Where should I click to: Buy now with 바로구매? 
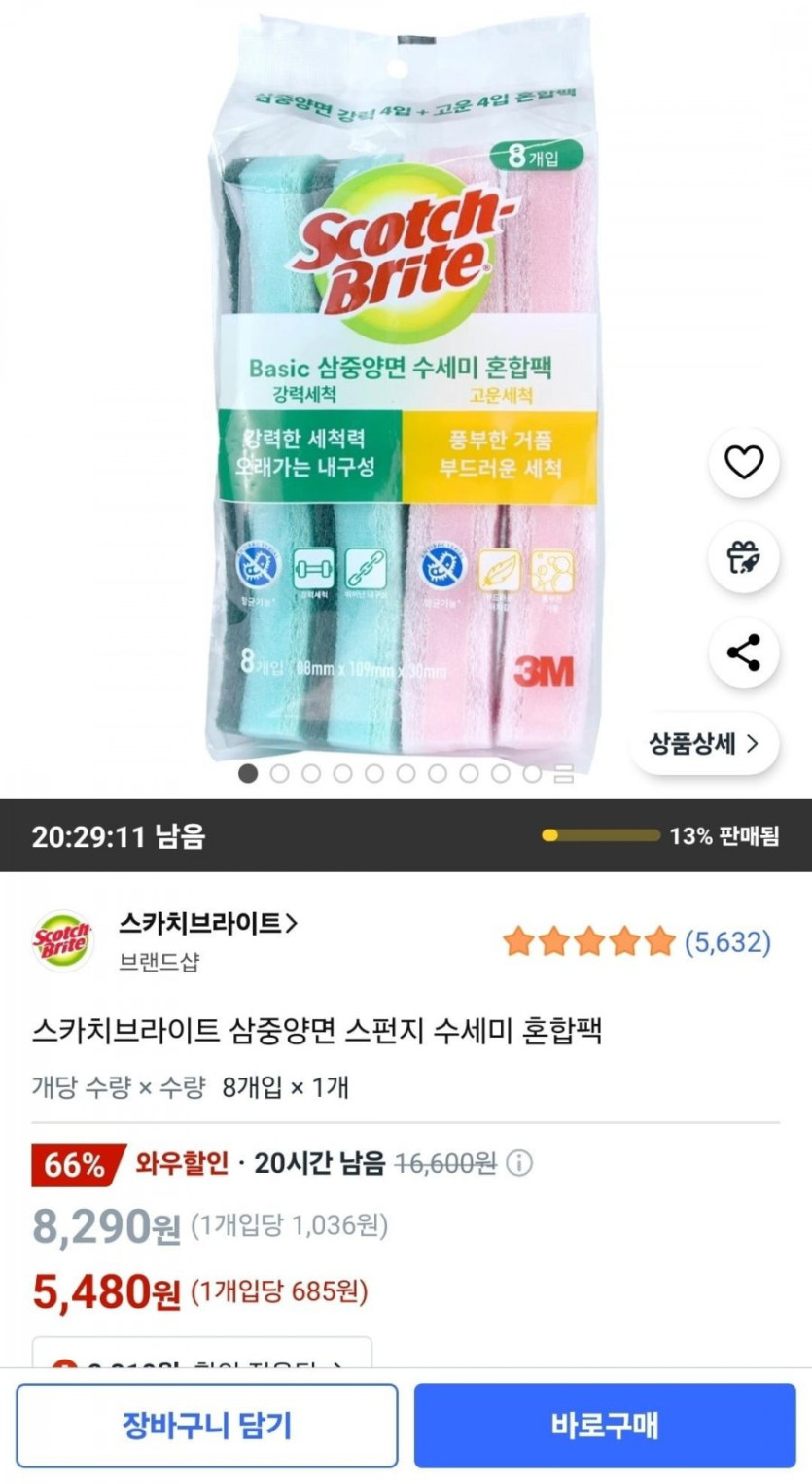605,1426
